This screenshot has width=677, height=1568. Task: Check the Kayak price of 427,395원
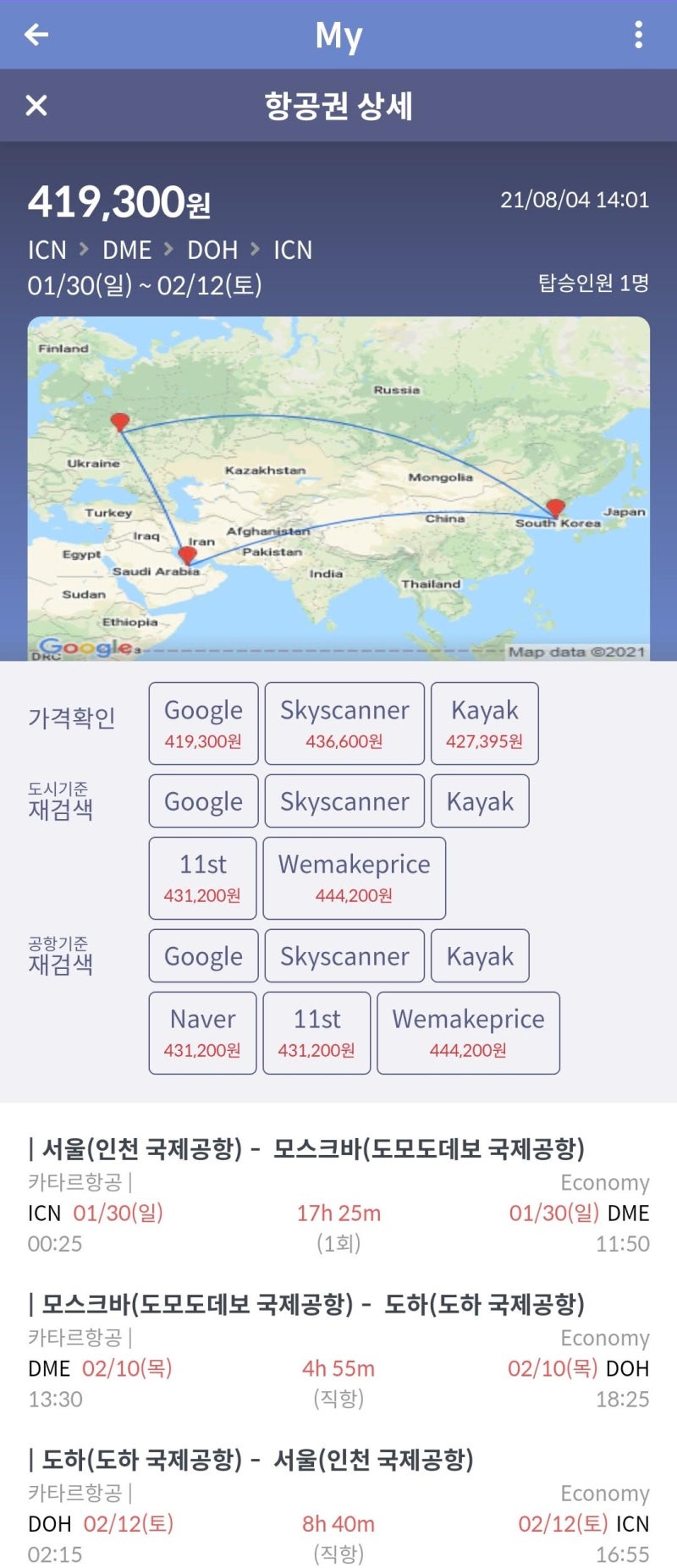[484, 723]
